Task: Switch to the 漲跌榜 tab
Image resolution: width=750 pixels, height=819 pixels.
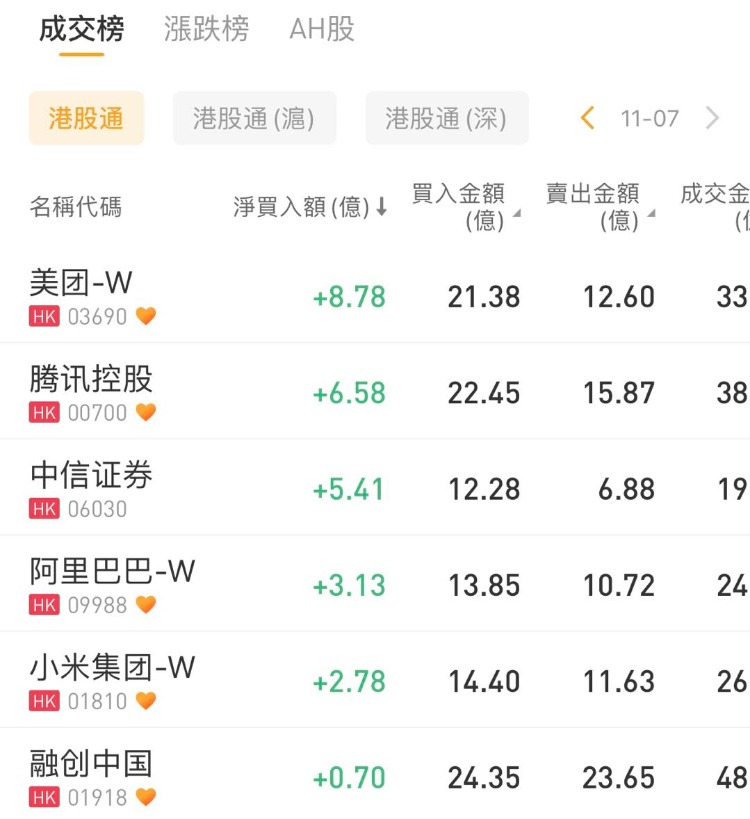Action: click(206, 30)
